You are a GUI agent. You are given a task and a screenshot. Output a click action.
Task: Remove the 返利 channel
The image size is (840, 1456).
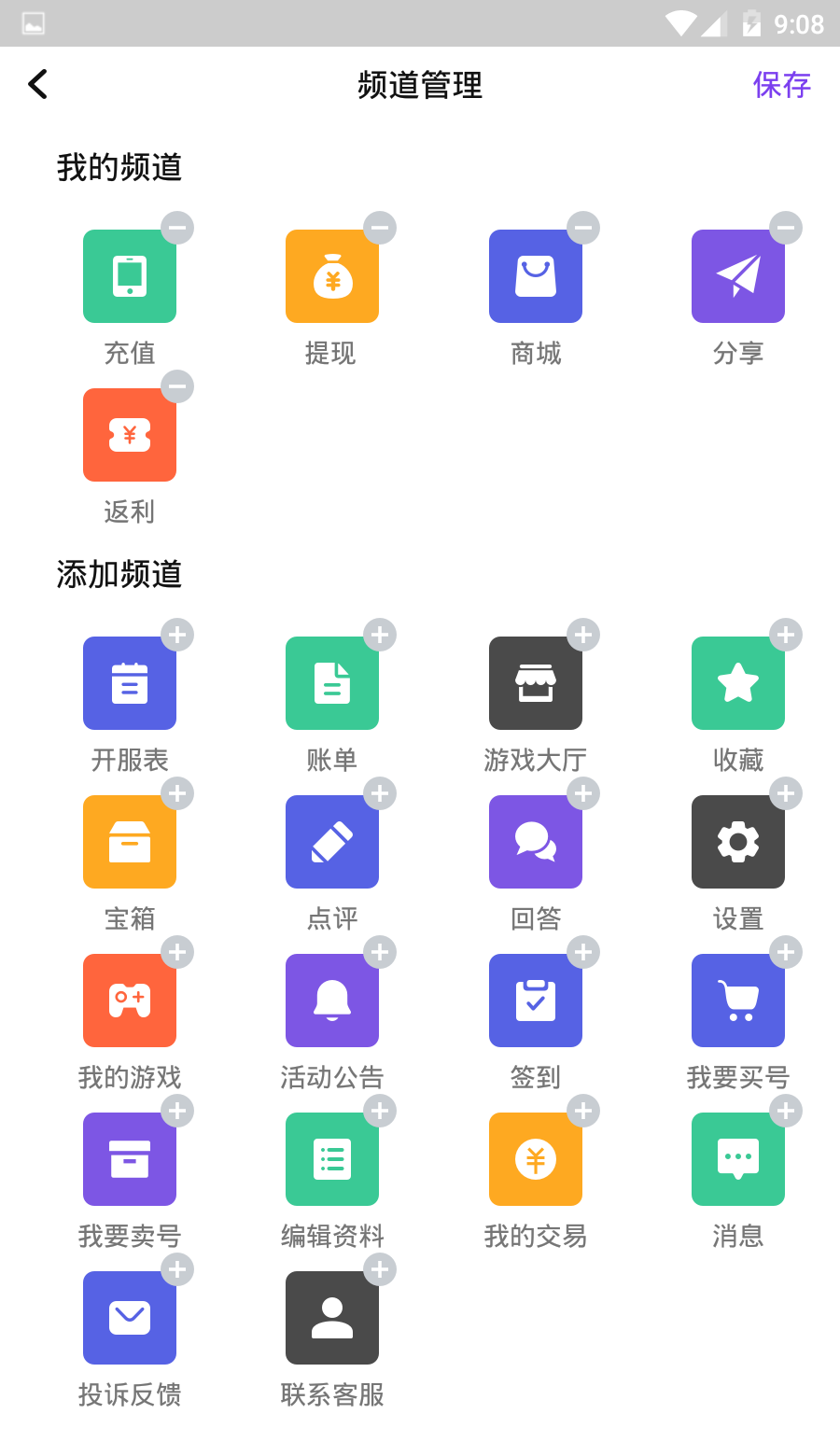(176, 386)
